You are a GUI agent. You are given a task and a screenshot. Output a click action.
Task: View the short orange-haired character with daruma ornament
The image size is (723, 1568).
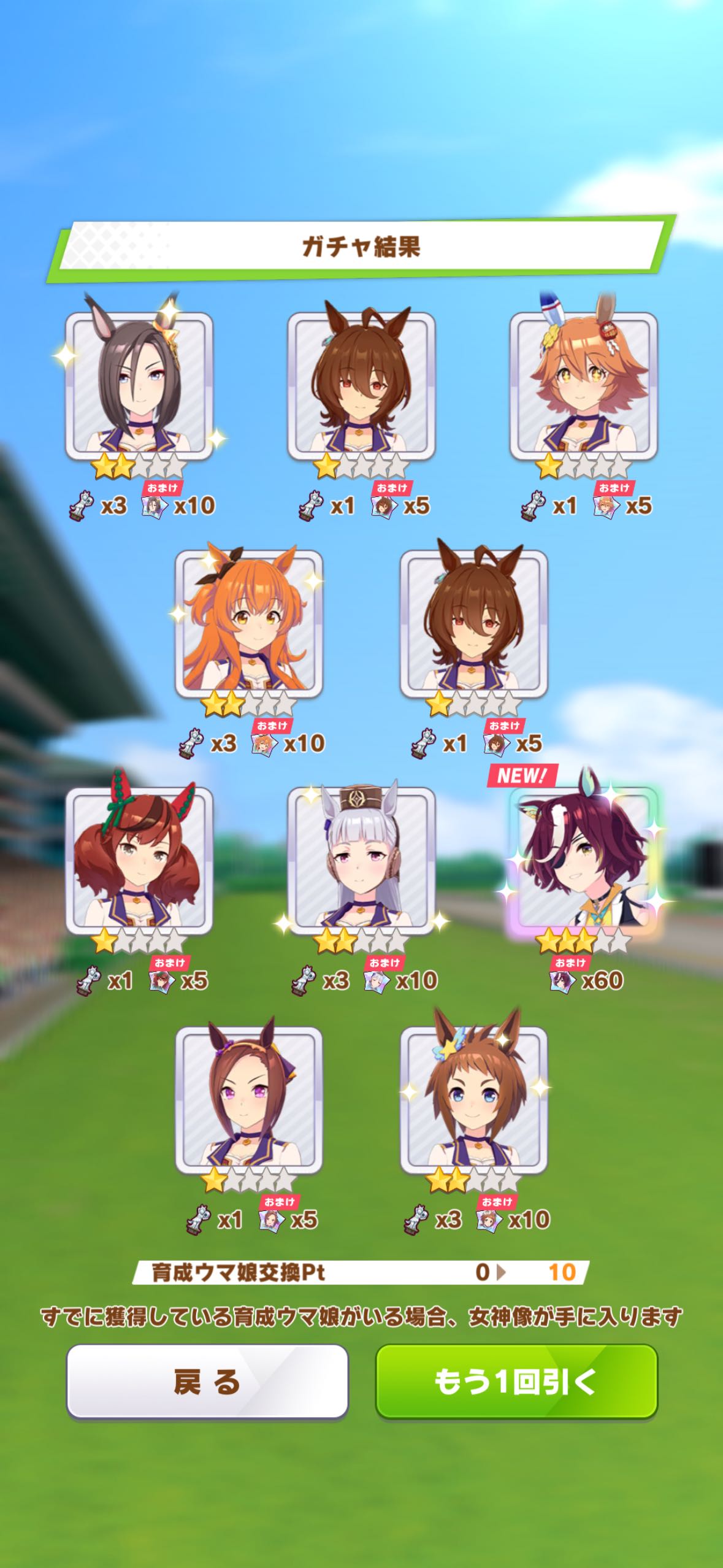583,386
